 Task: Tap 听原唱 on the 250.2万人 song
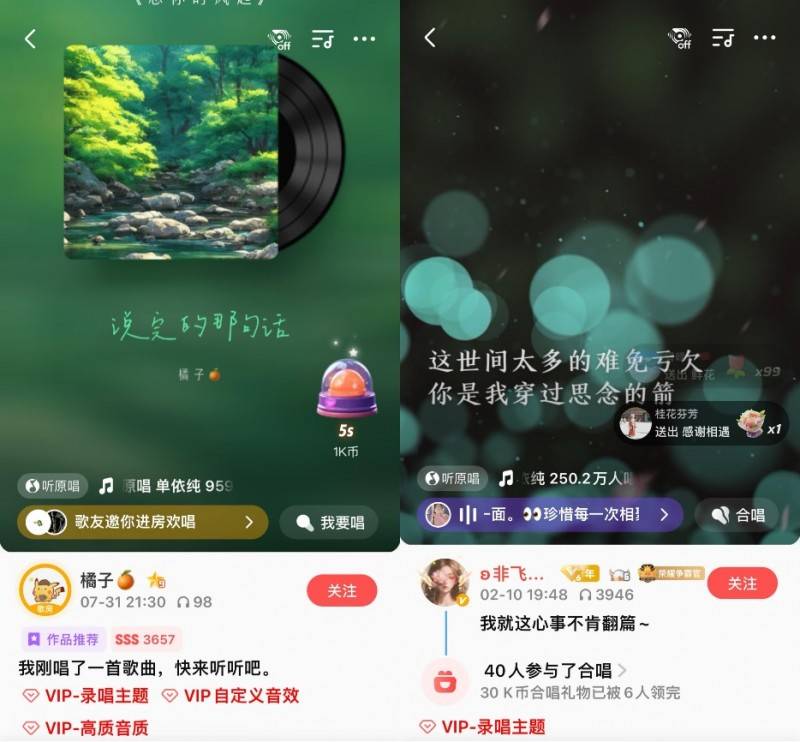pos(452,479)
